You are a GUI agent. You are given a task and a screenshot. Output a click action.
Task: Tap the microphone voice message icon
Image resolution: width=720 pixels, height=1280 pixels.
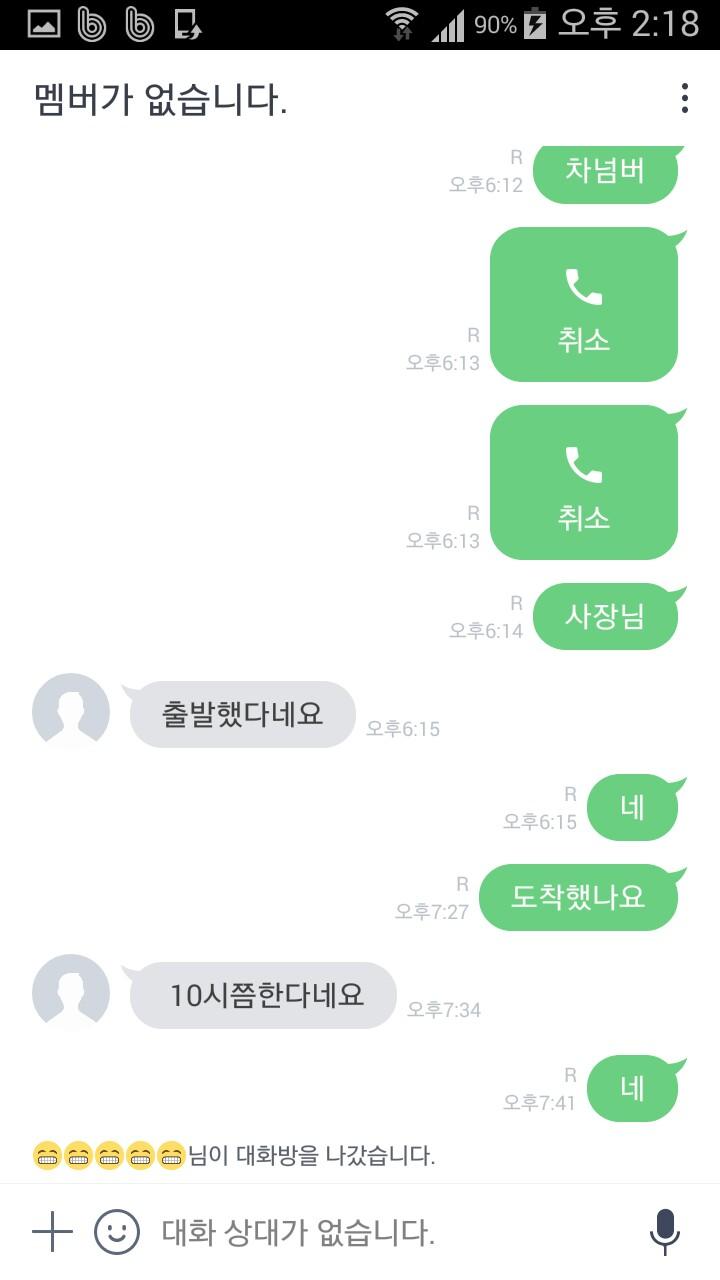coord(665,1232)
